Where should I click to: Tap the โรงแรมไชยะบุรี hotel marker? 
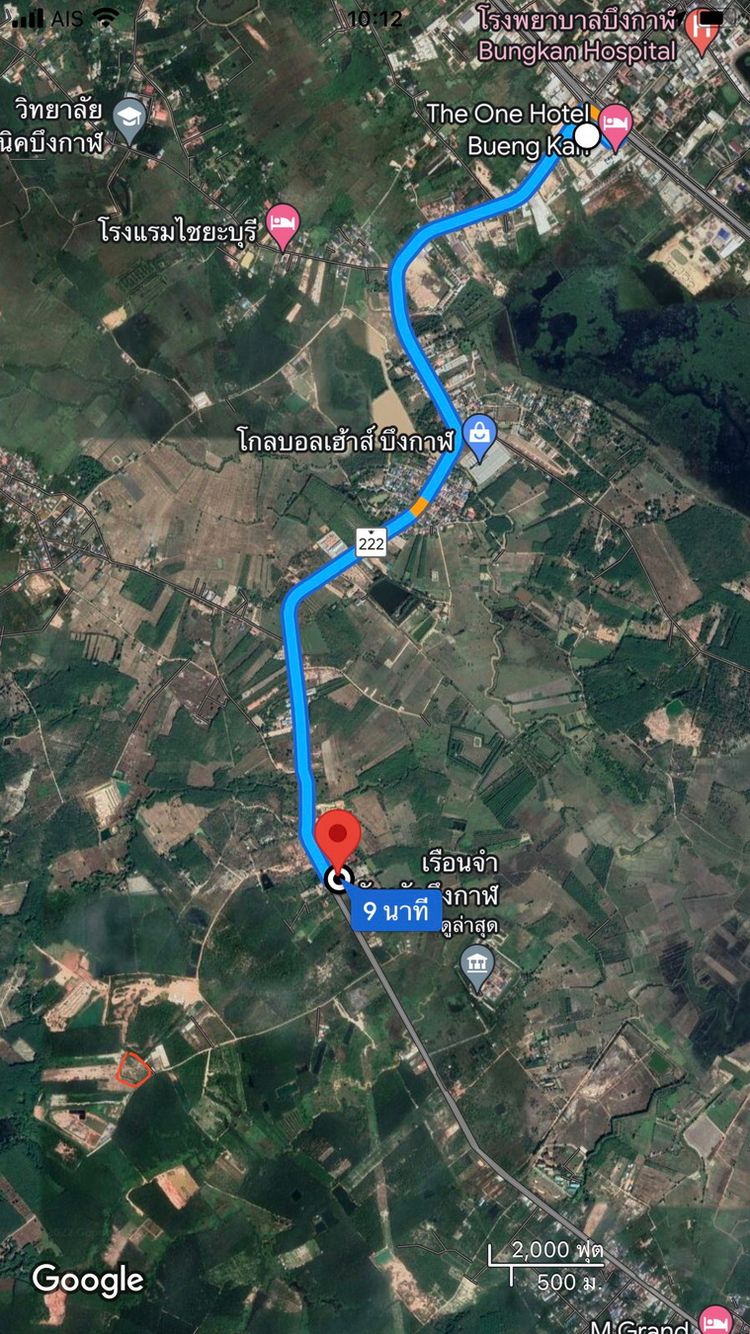(x=284, y=225)
